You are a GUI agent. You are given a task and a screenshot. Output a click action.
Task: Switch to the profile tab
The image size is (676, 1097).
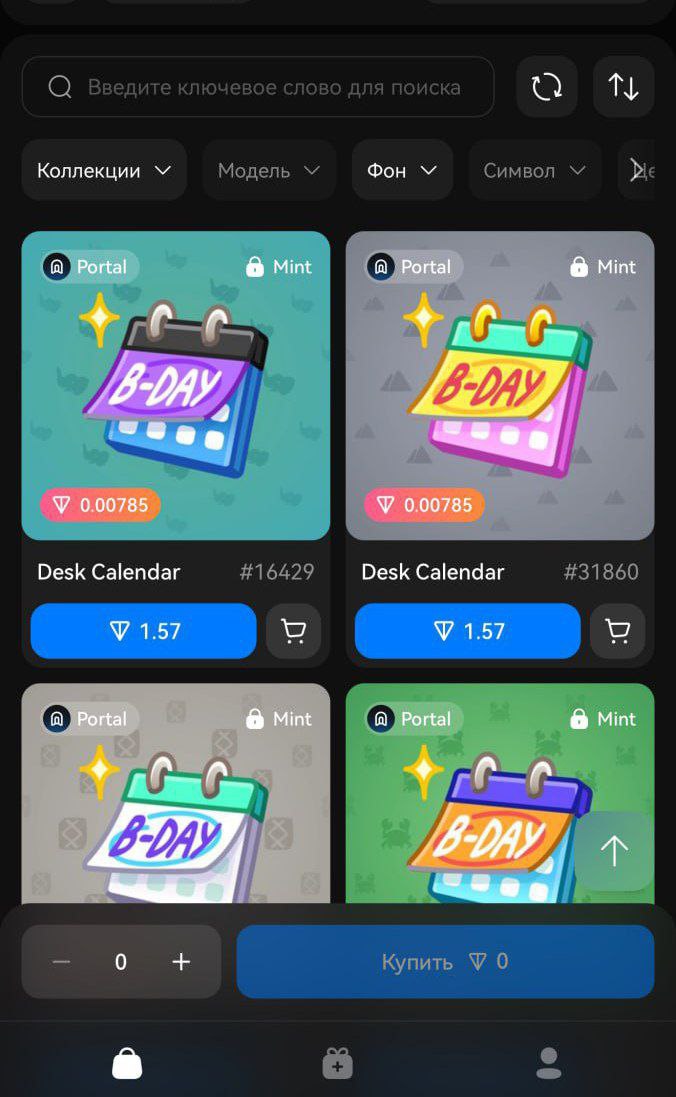coord(548,1063)
